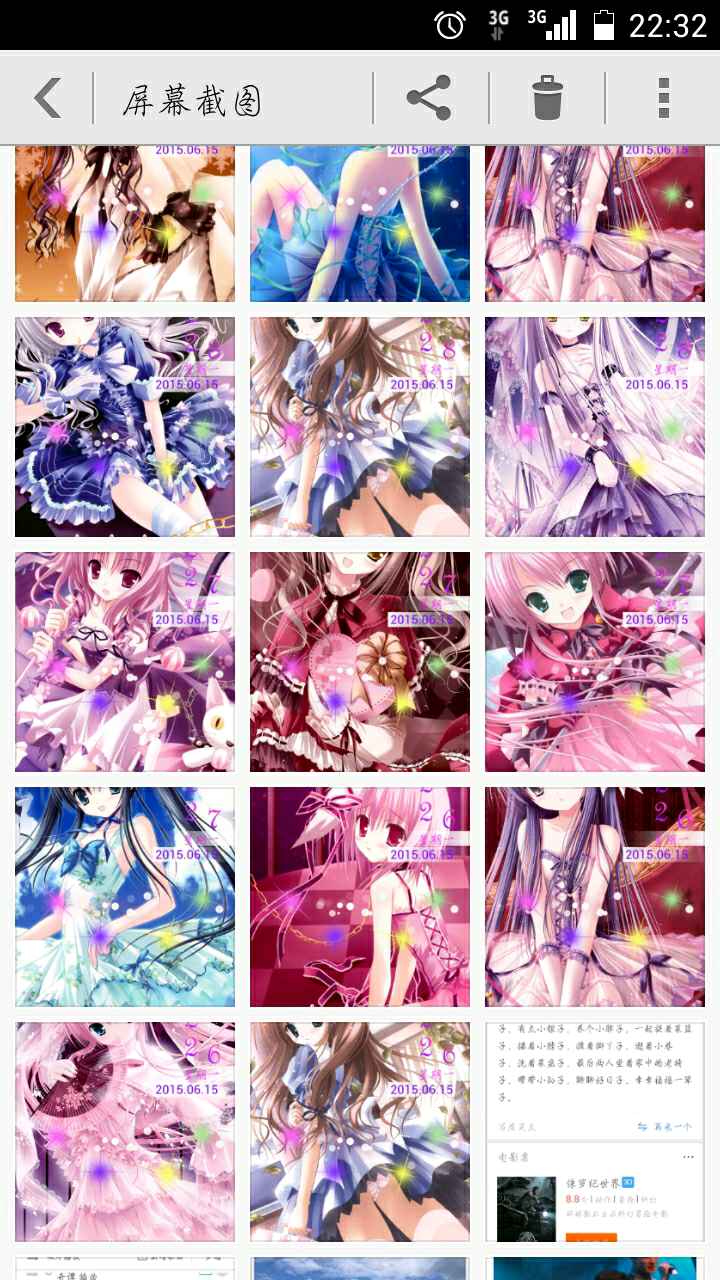
Task: Open the girl holding a fan thumbnail
Action: coord(125,1132)
